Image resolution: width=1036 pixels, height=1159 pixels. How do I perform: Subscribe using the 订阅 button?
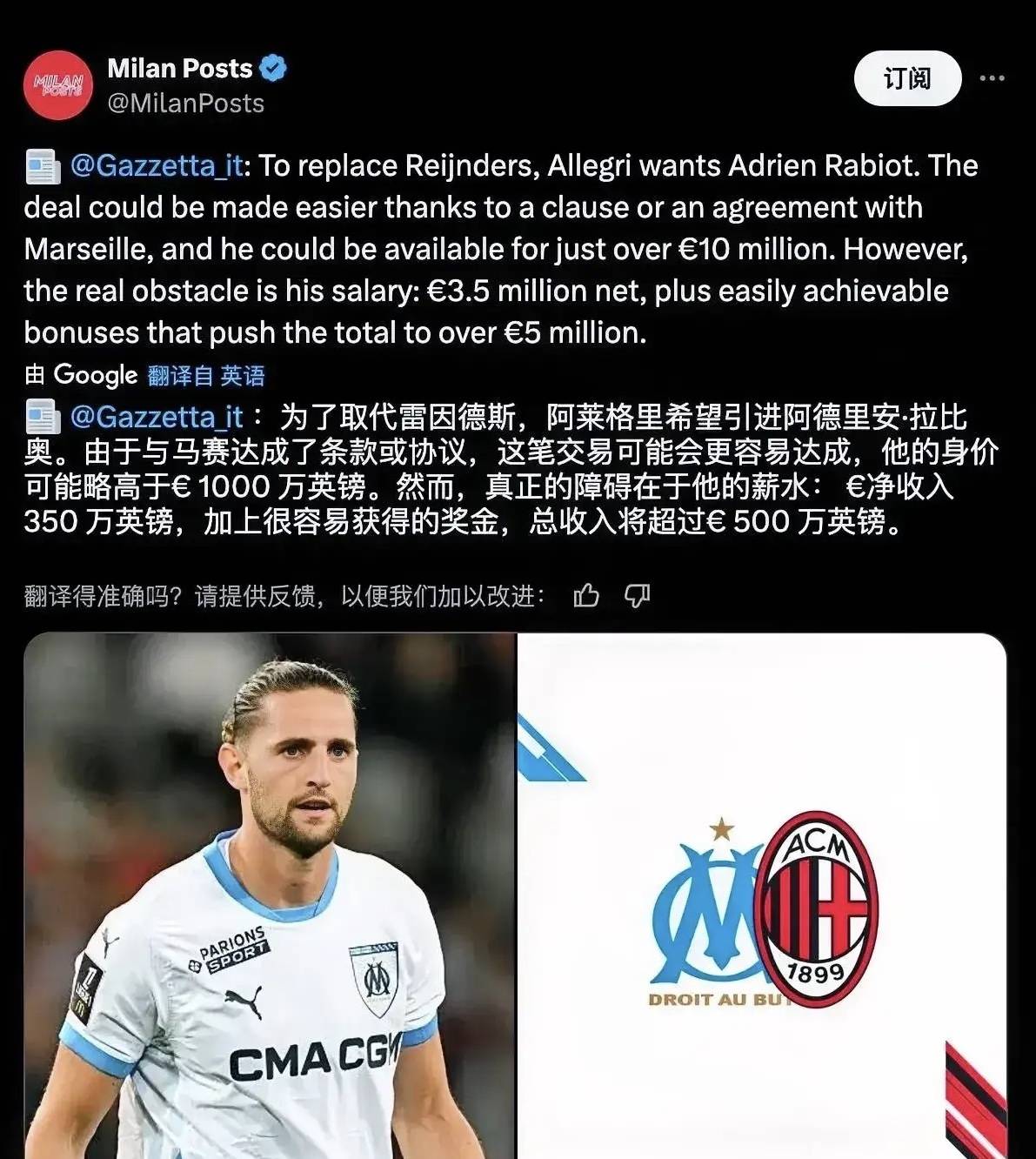907,78
